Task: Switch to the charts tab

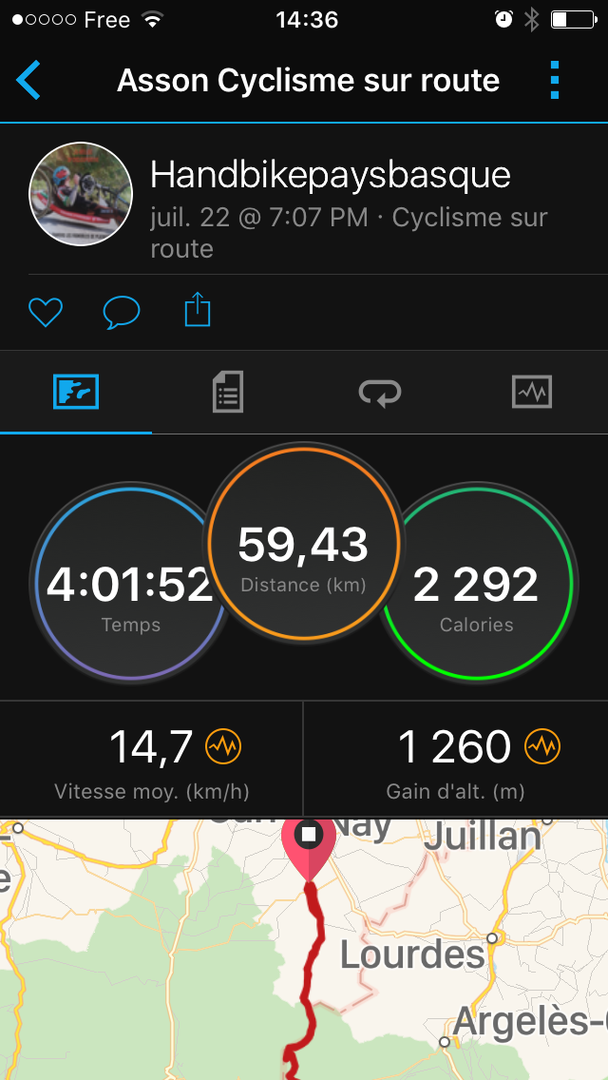Action: (x=532, y=392)
